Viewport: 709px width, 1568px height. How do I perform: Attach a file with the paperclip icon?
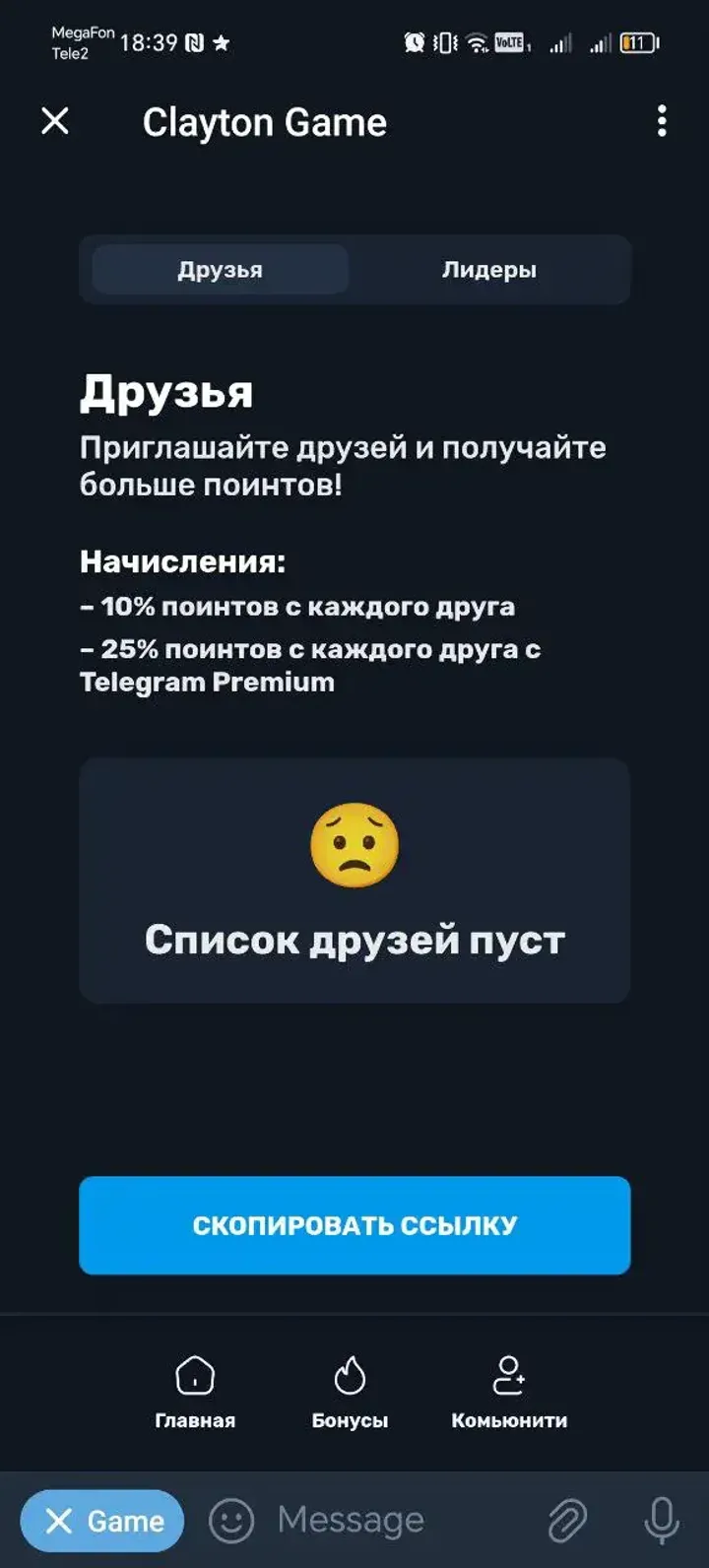pyautogui.click(x=565, y=1521)
